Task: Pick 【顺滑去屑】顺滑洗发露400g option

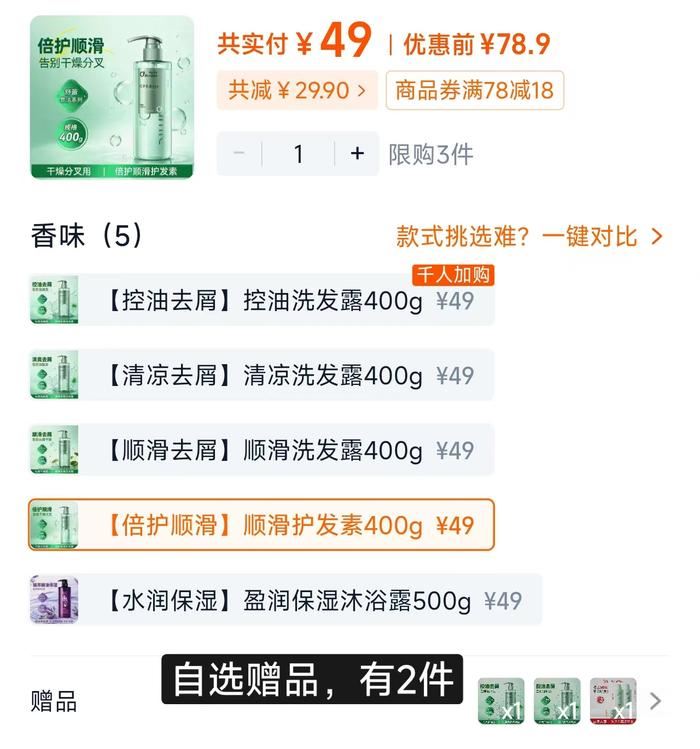Action: coord(261,450)
